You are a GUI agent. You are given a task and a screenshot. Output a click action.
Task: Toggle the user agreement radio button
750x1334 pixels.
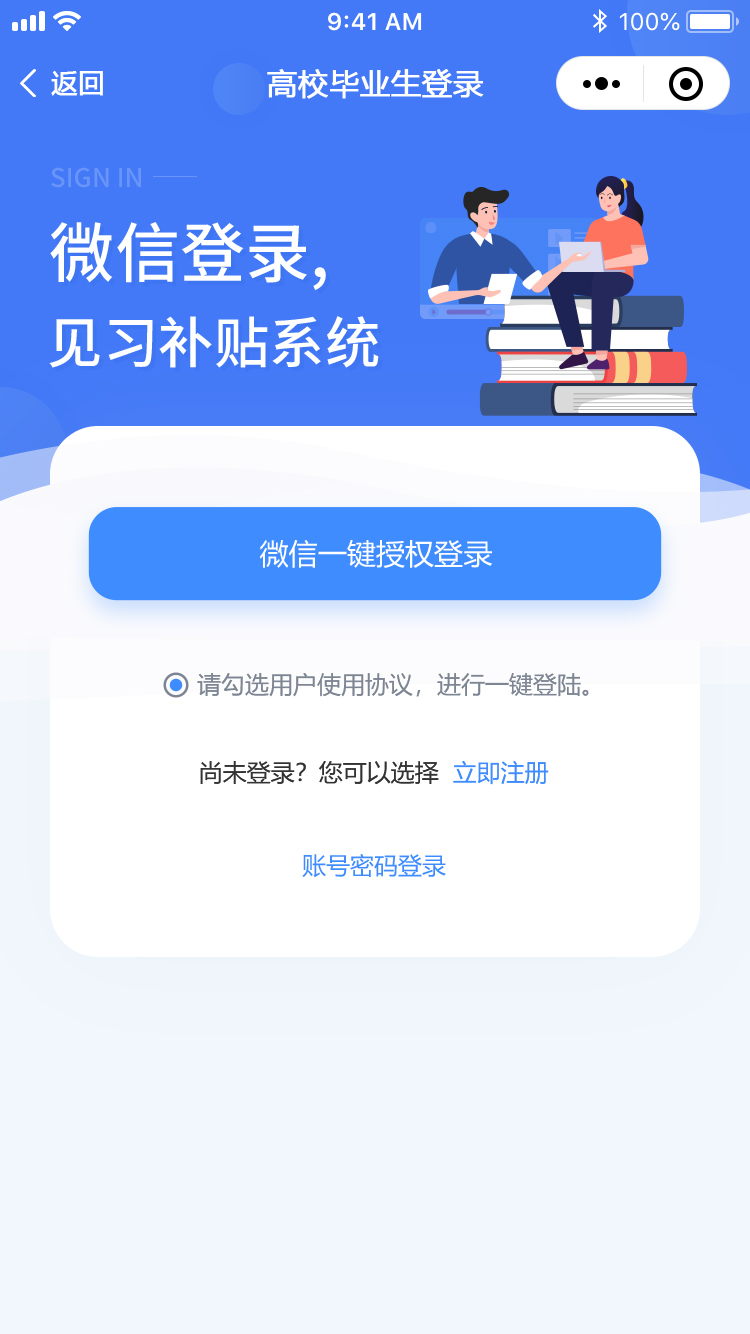176,685
